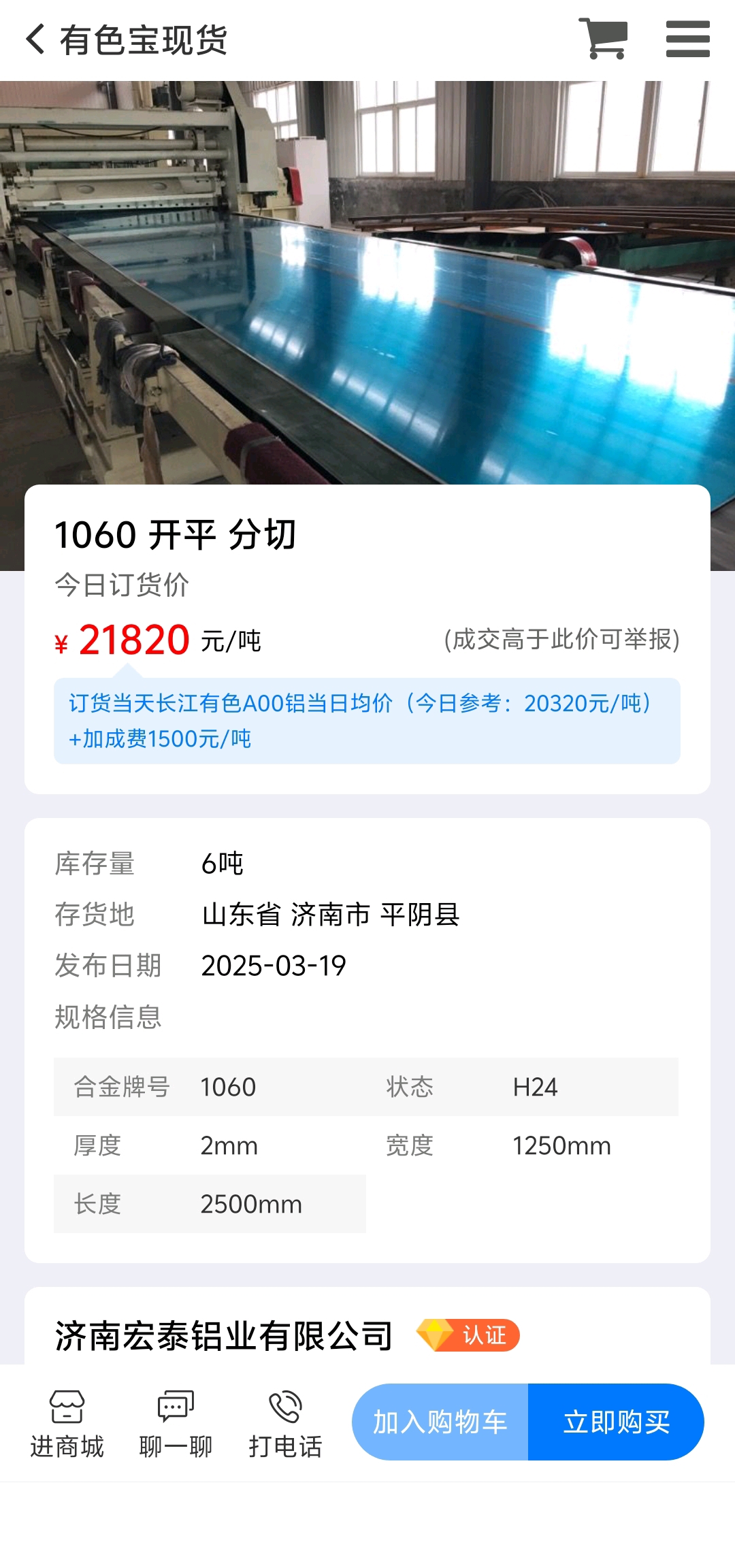
Task: Go back using the header arrow
Action: tap(35, 39)
